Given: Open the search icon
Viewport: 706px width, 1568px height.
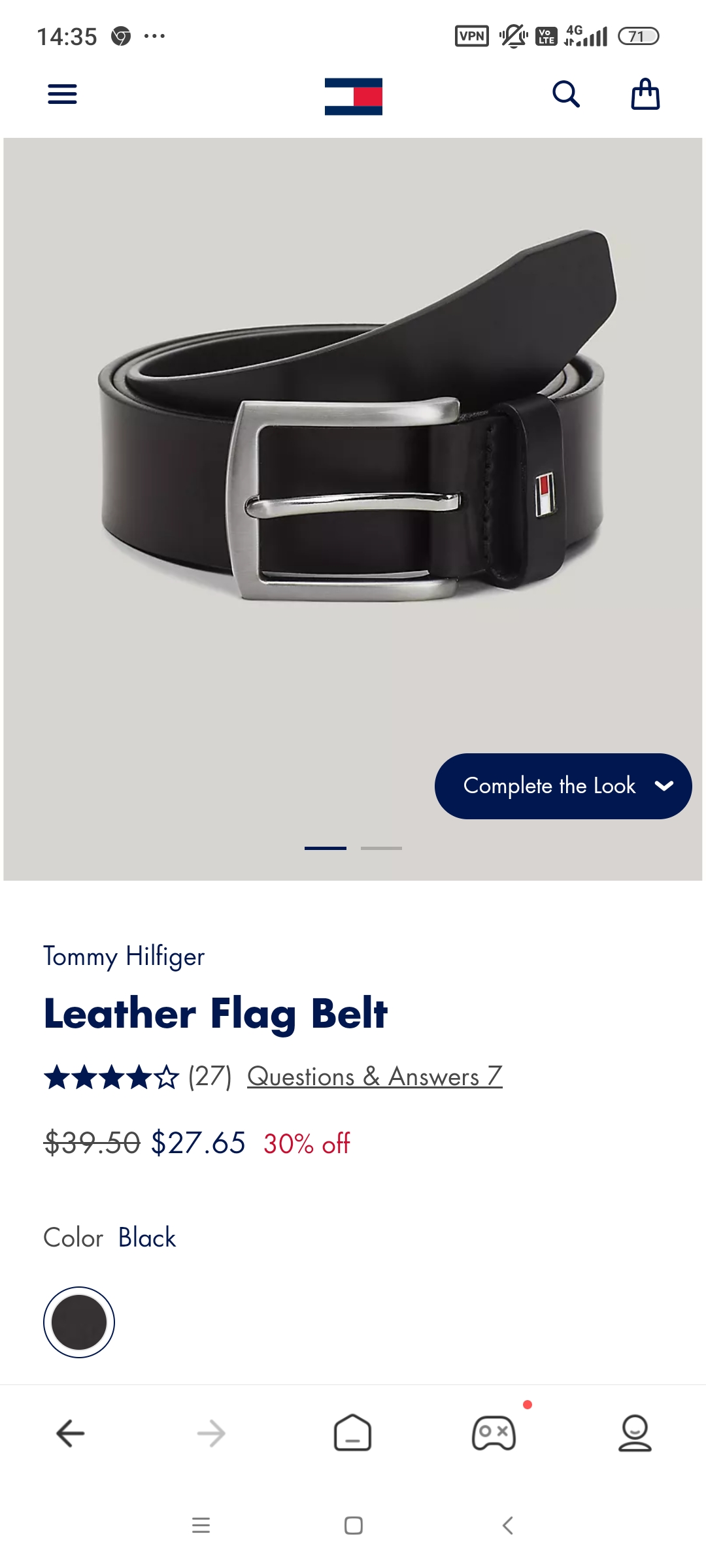Looking at the screenshot, I should [x=565, y=95].
